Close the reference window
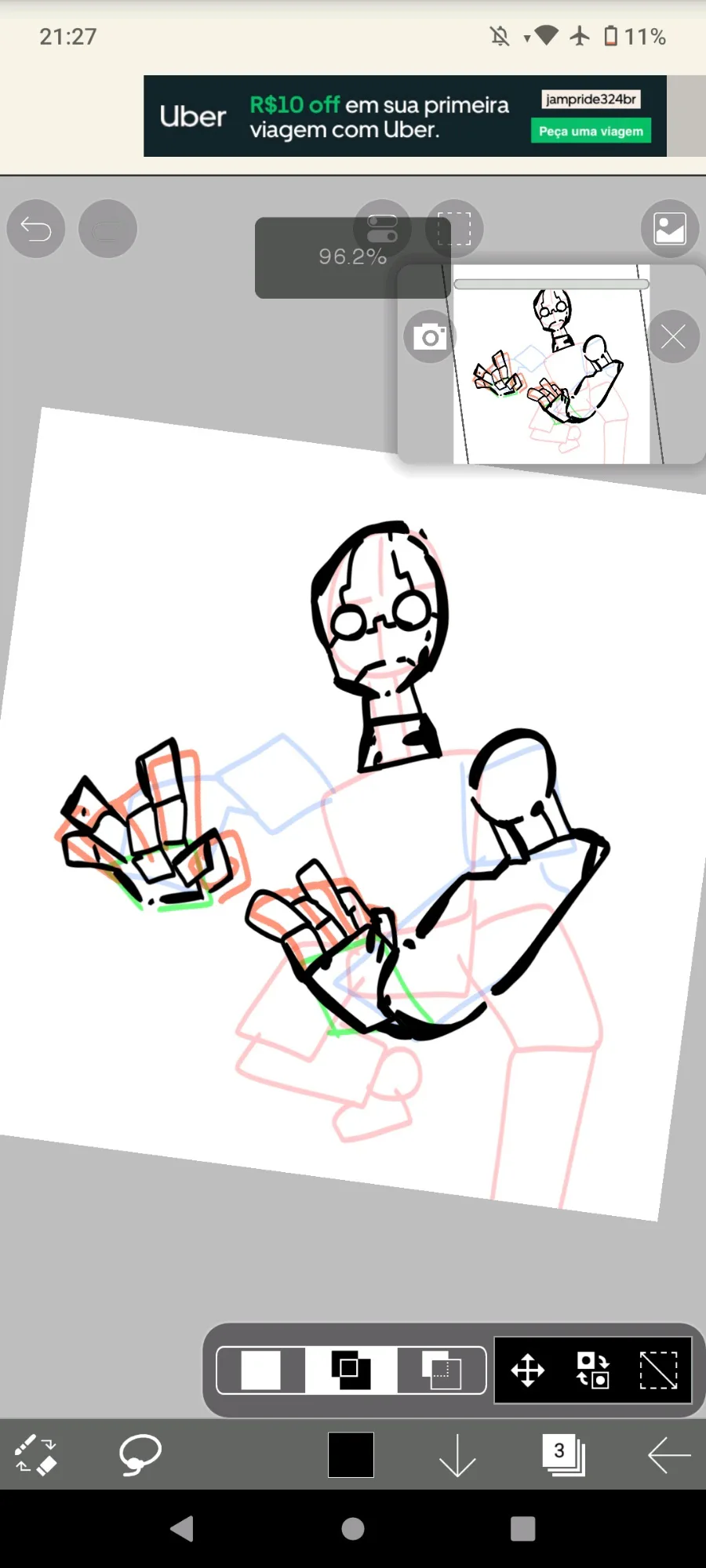This screenshot has height=1568, width=706. tap(673, 337)
